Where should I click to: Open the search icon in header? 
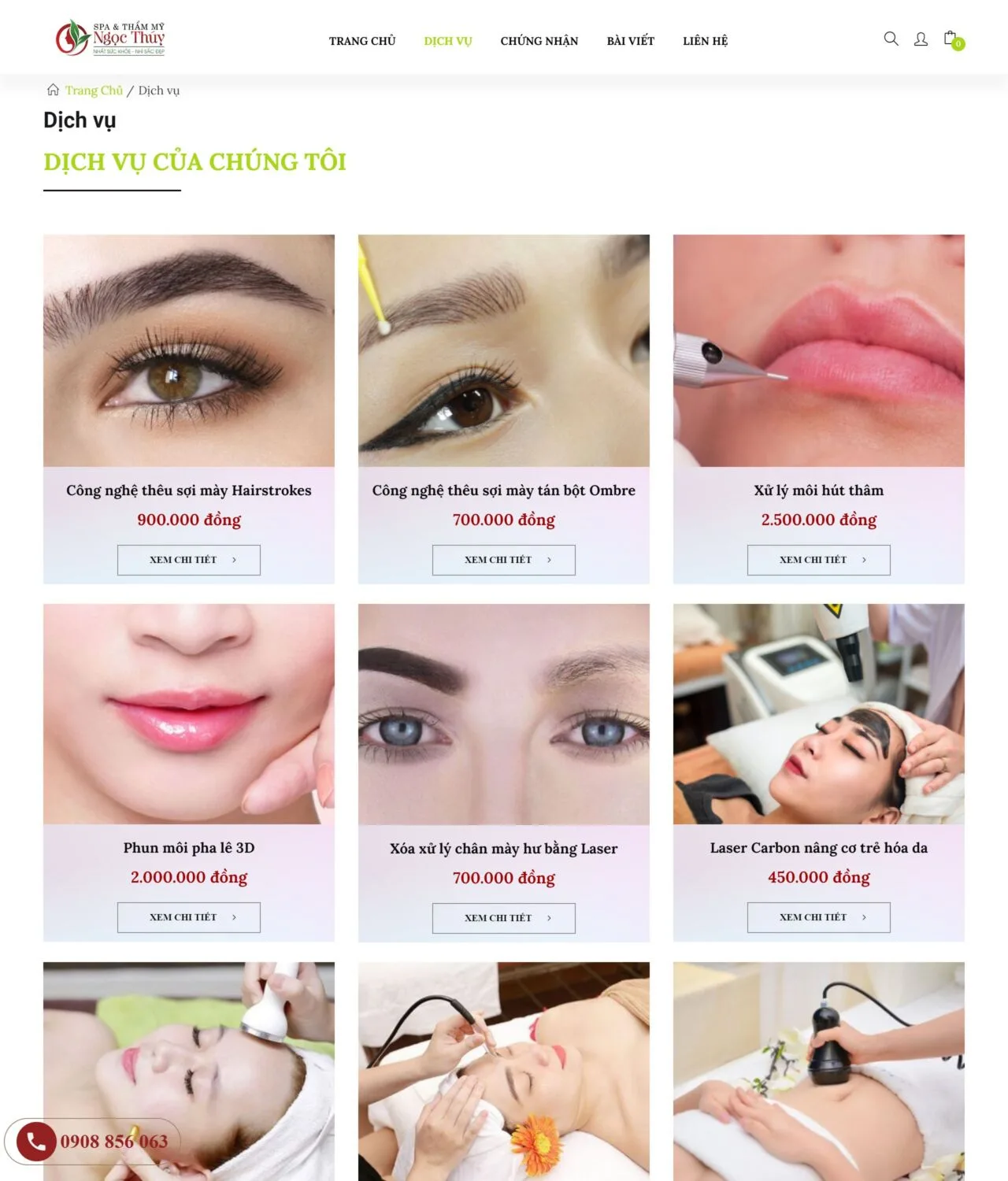point(891,39)
